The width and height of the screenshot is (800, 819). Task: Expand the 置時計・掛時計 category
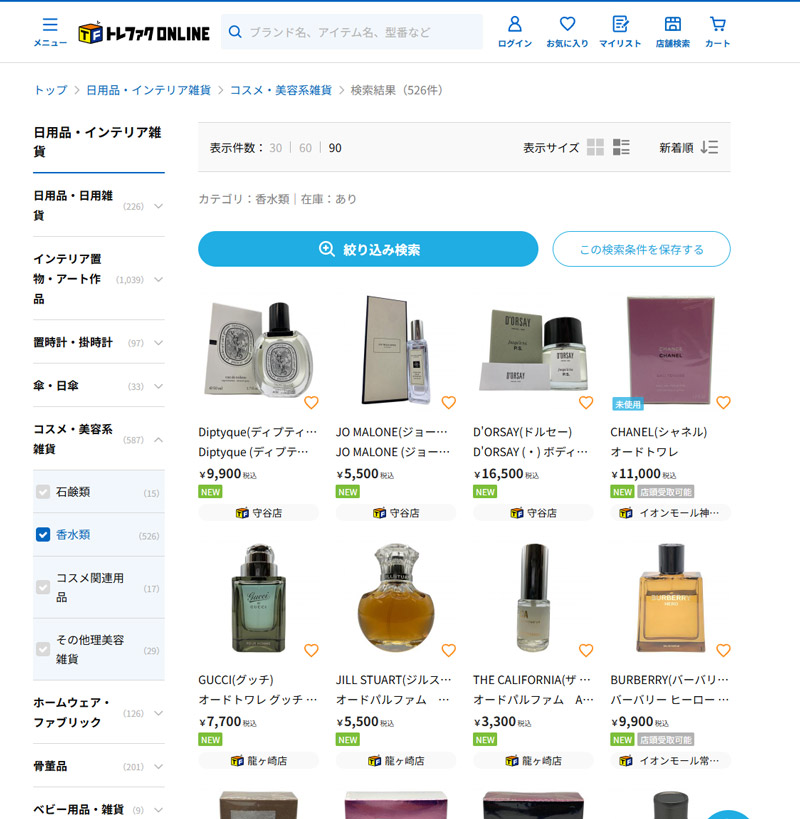tap(158, 343)
